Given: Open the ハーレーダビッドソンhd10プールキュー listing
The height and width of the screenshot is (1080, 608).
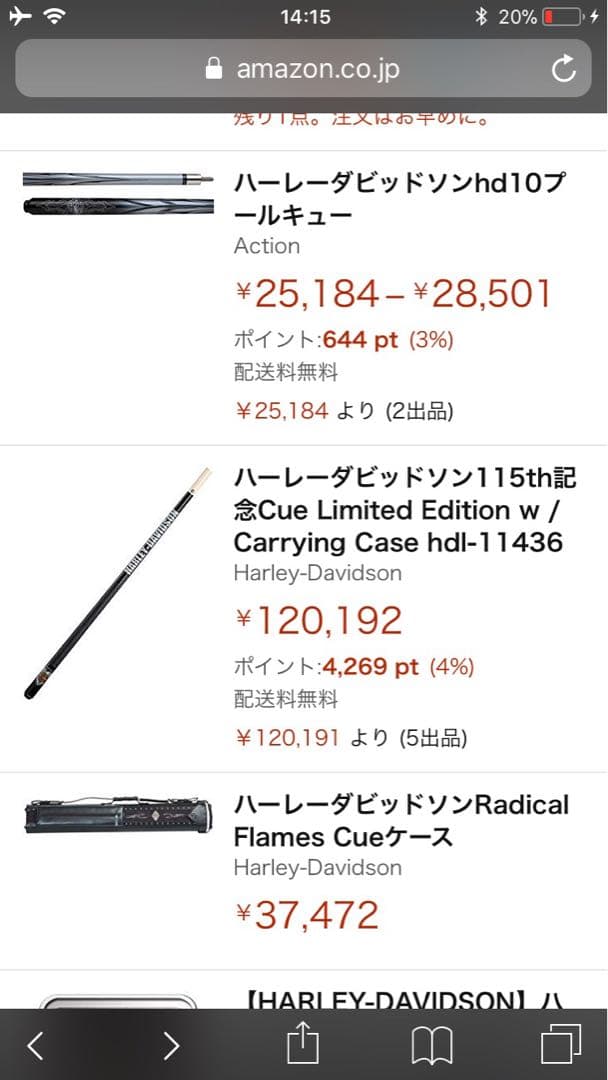Looking at the screenshot, I should coord(398,199).
